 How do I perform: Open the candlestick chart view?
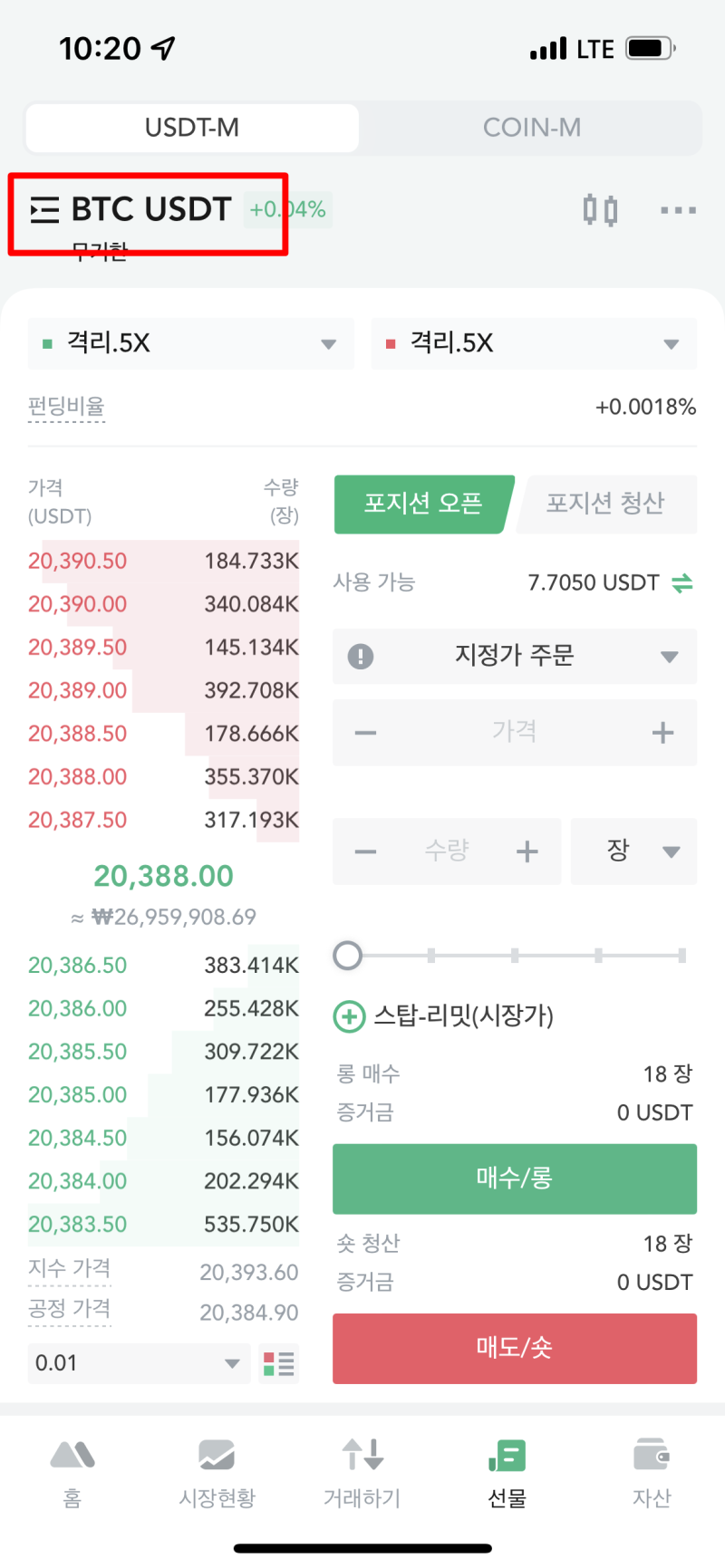coord(599,209)
